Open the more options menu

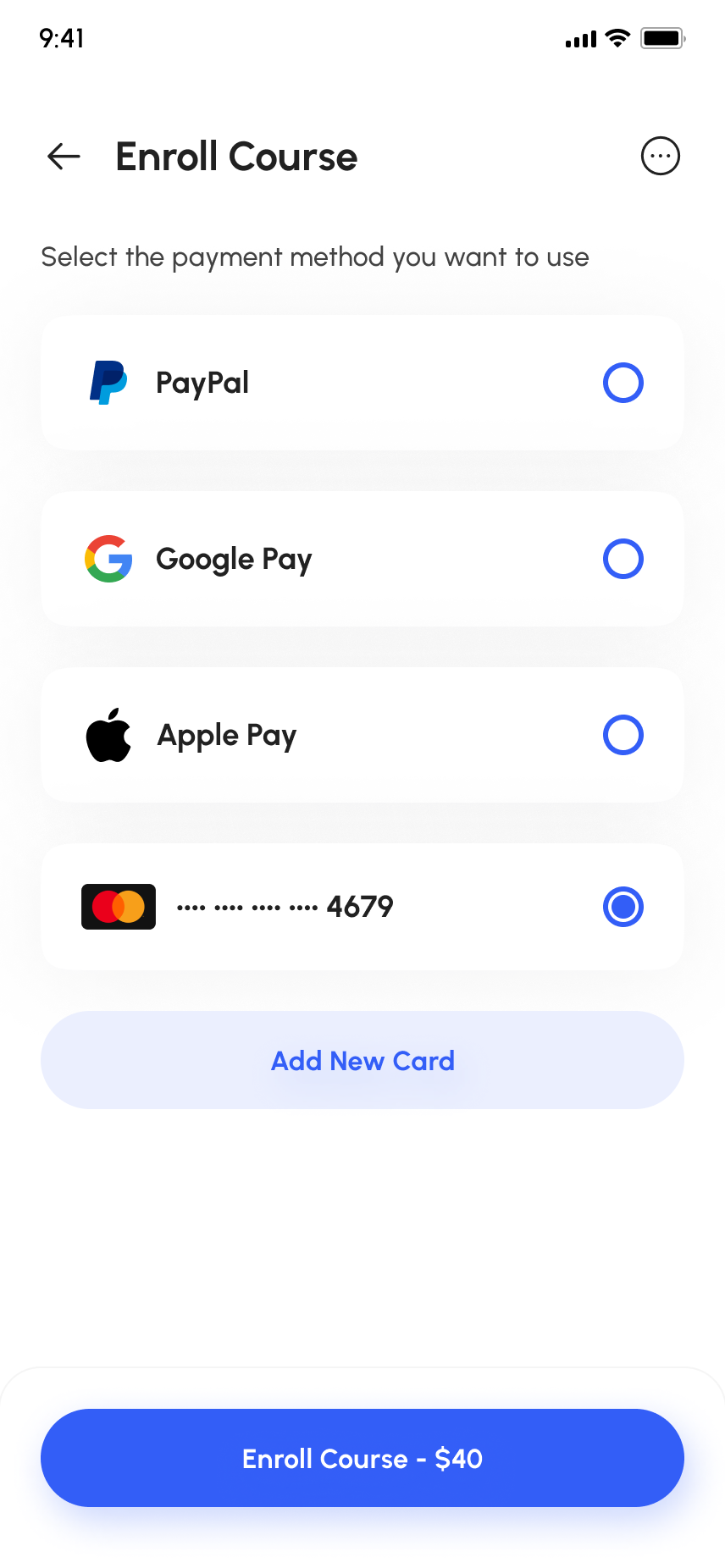point(660,157)
